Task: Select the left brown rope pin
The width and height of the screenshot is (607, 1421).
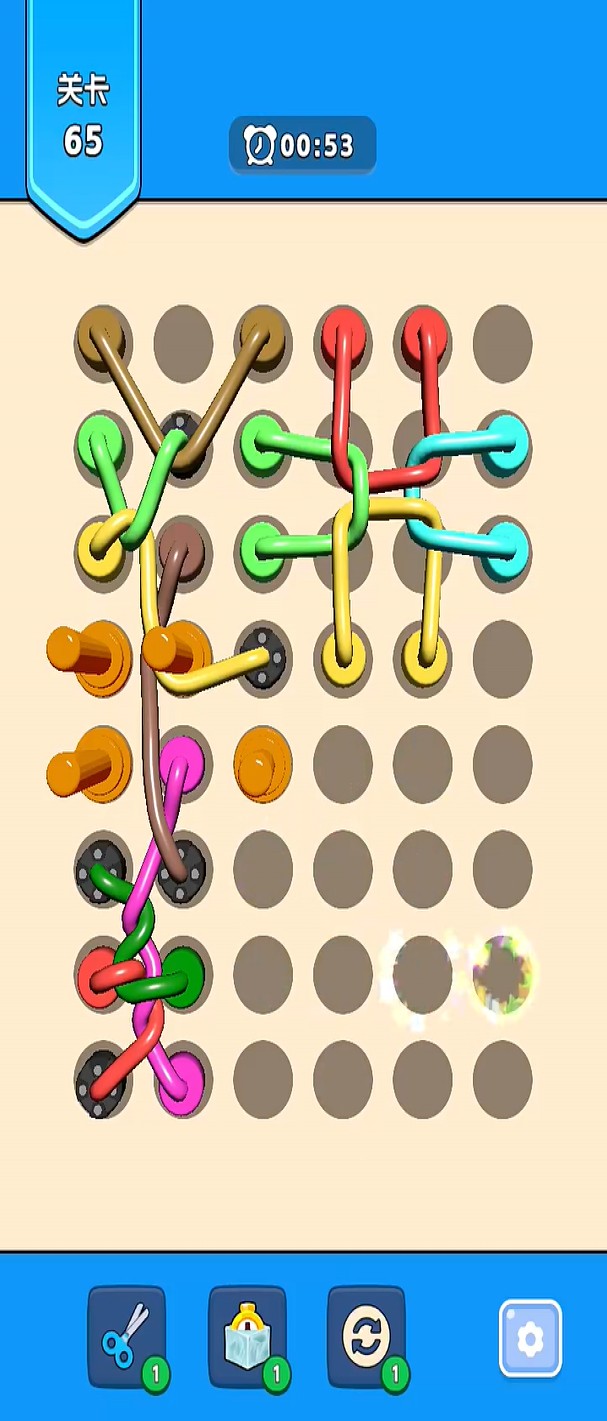Action: tap(102, 335)
